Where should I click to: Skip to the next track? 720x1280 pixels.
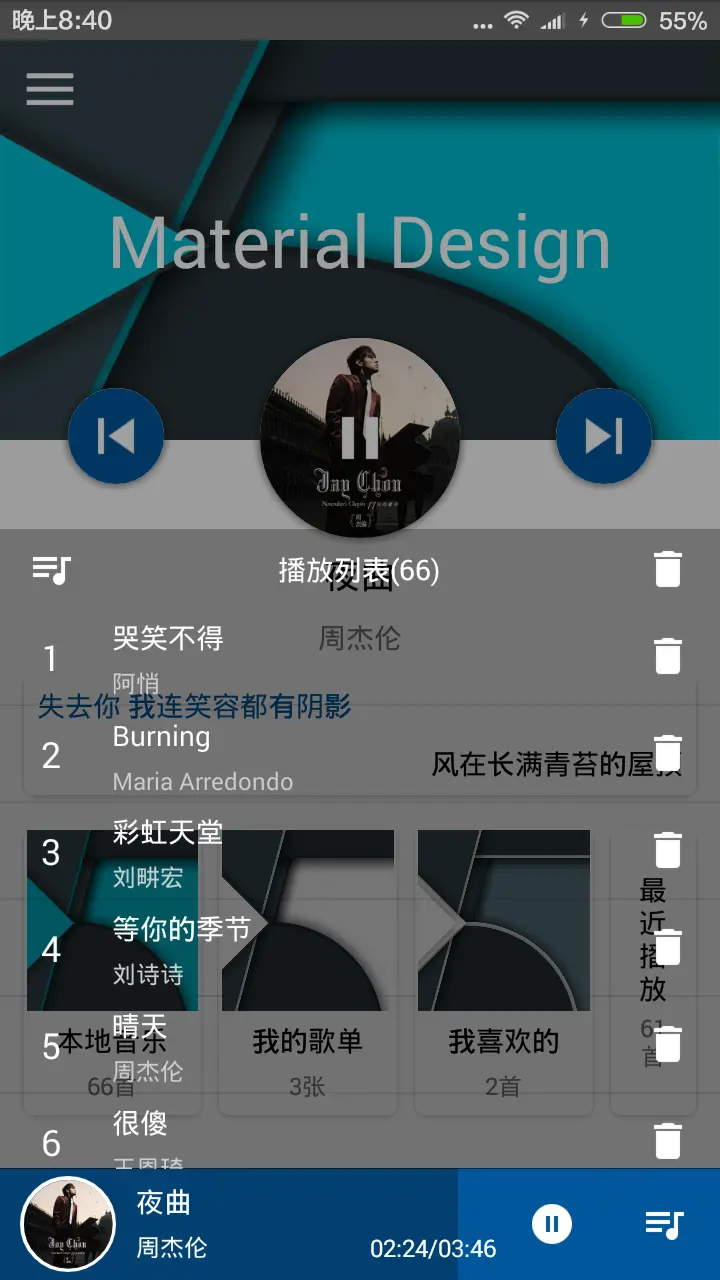[604, 436]
